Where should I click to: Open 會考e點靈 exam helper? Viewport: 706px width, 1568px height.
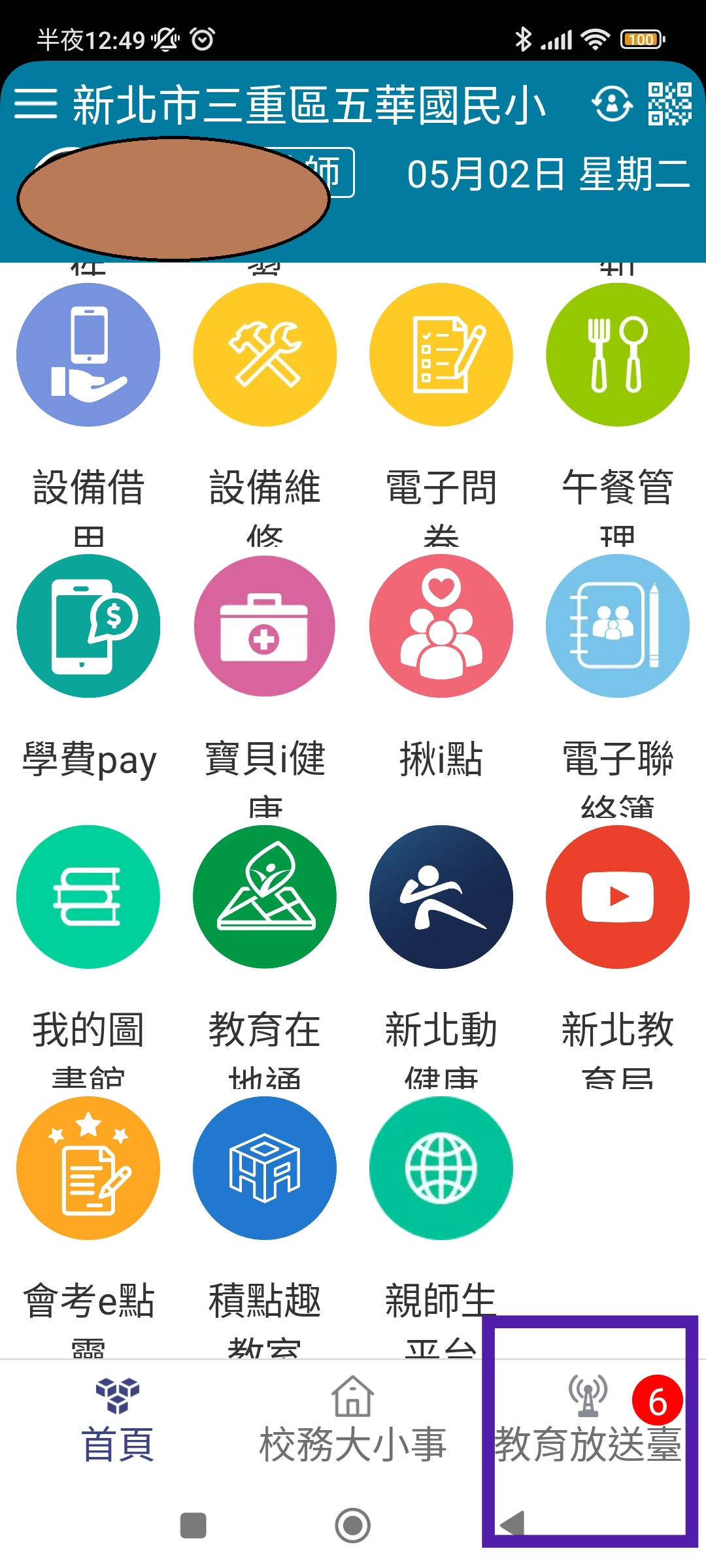(88, 1168)
